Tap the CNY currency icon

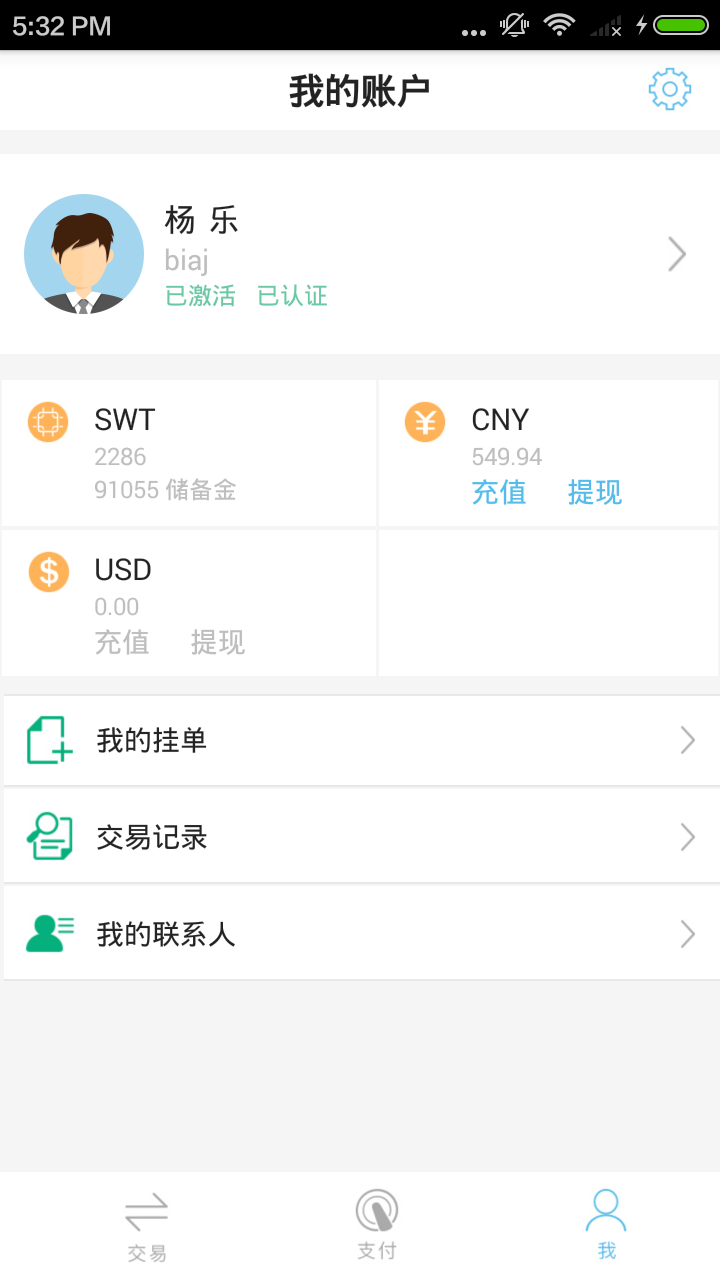[x=424, y=421]
